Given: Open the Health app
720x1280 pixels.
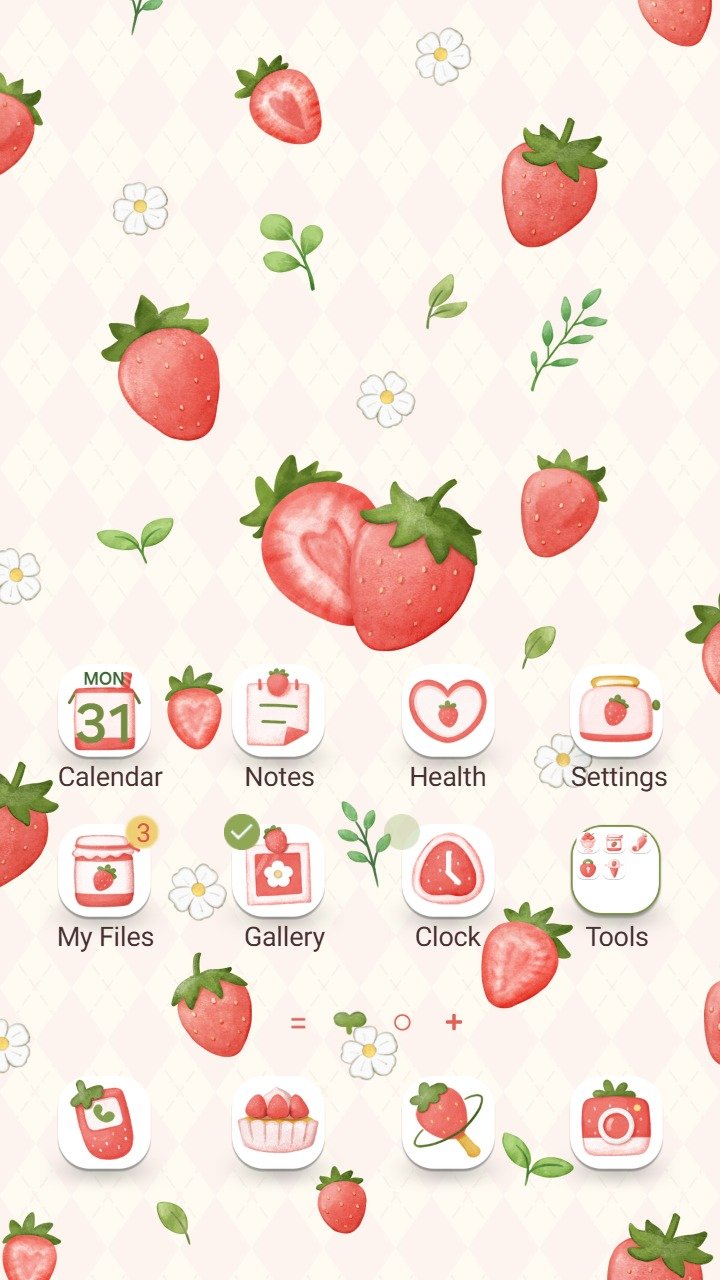Looking at the screenshot, I should (448, 711).
